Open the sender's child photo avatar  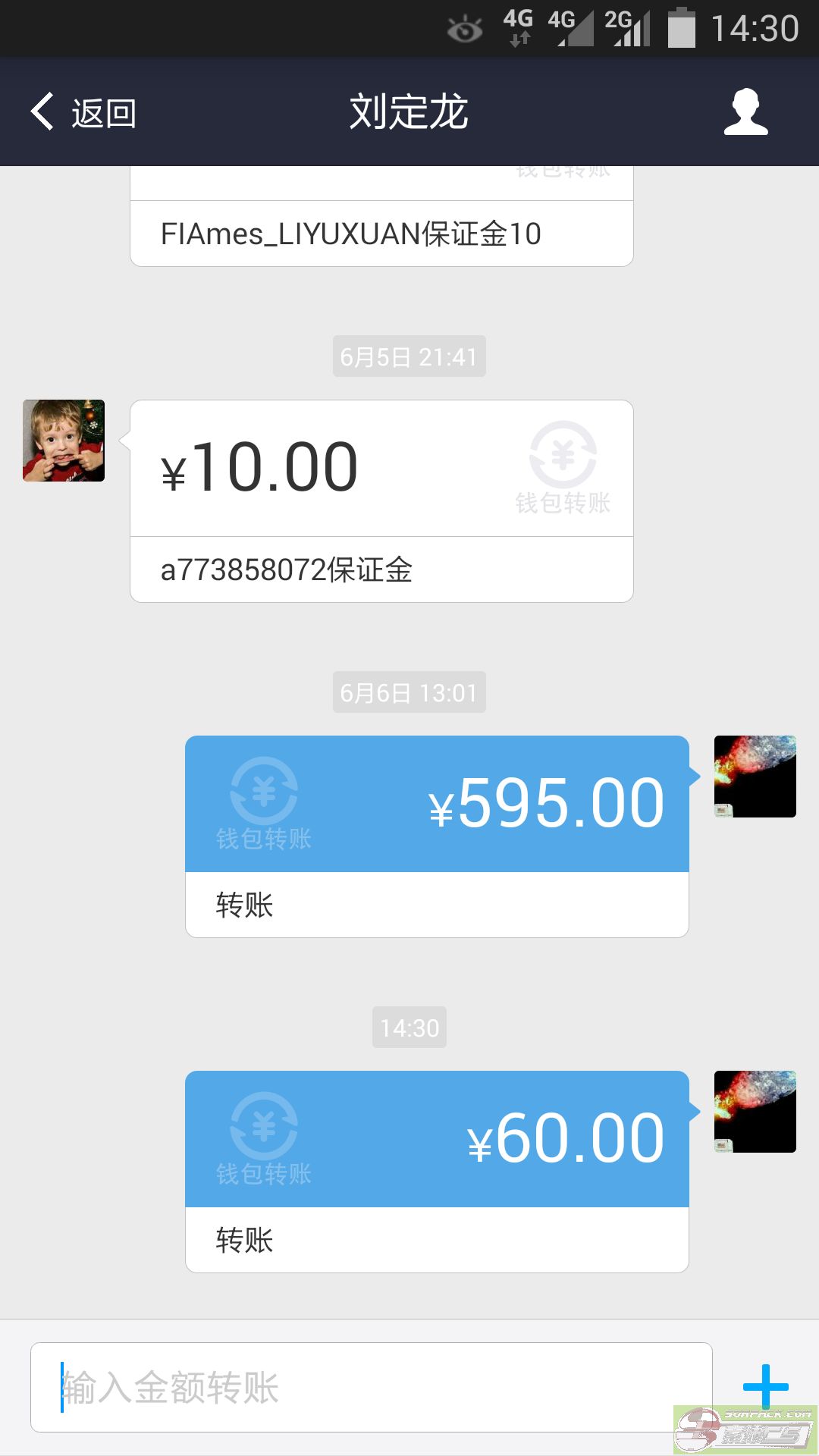coord(64,441)
